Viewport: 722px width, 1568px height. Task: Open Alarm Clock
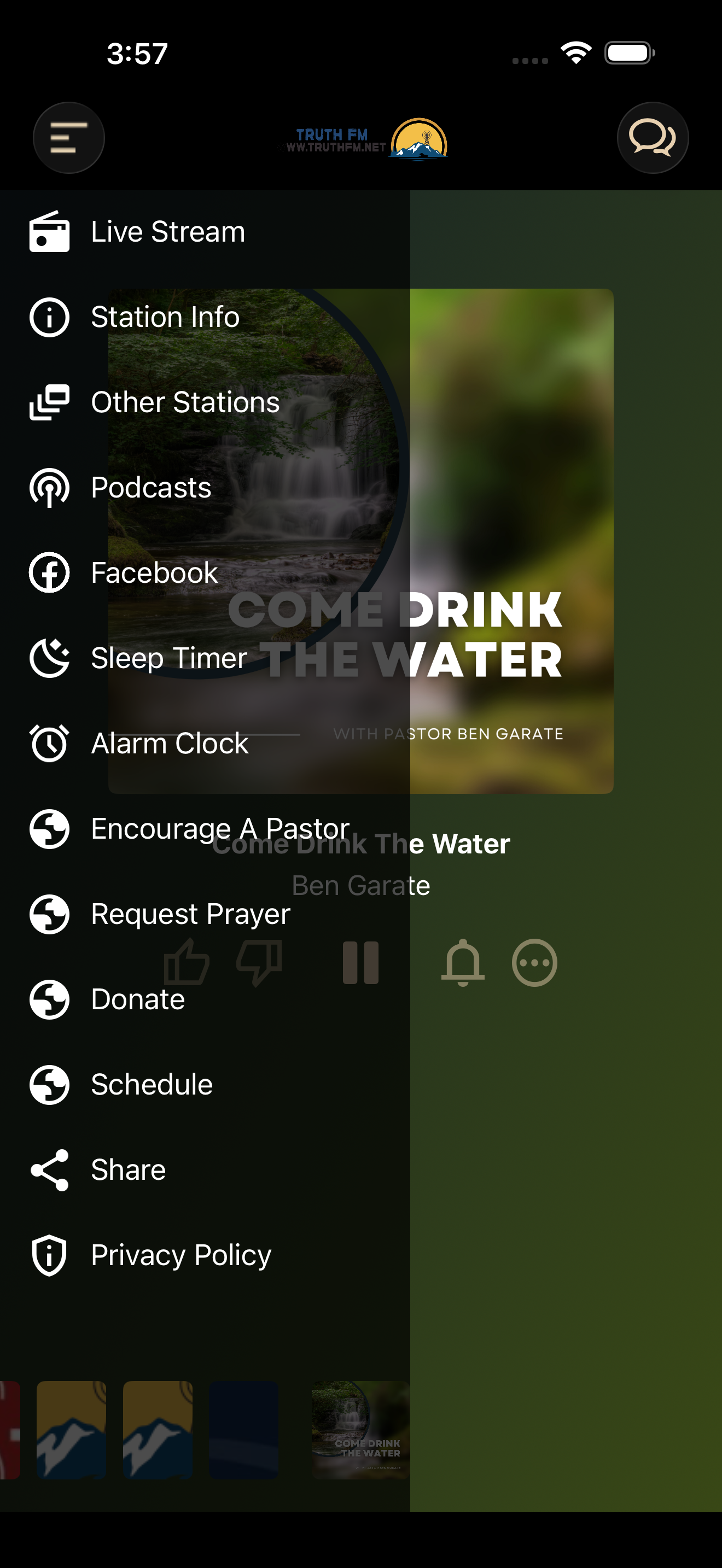205,743
